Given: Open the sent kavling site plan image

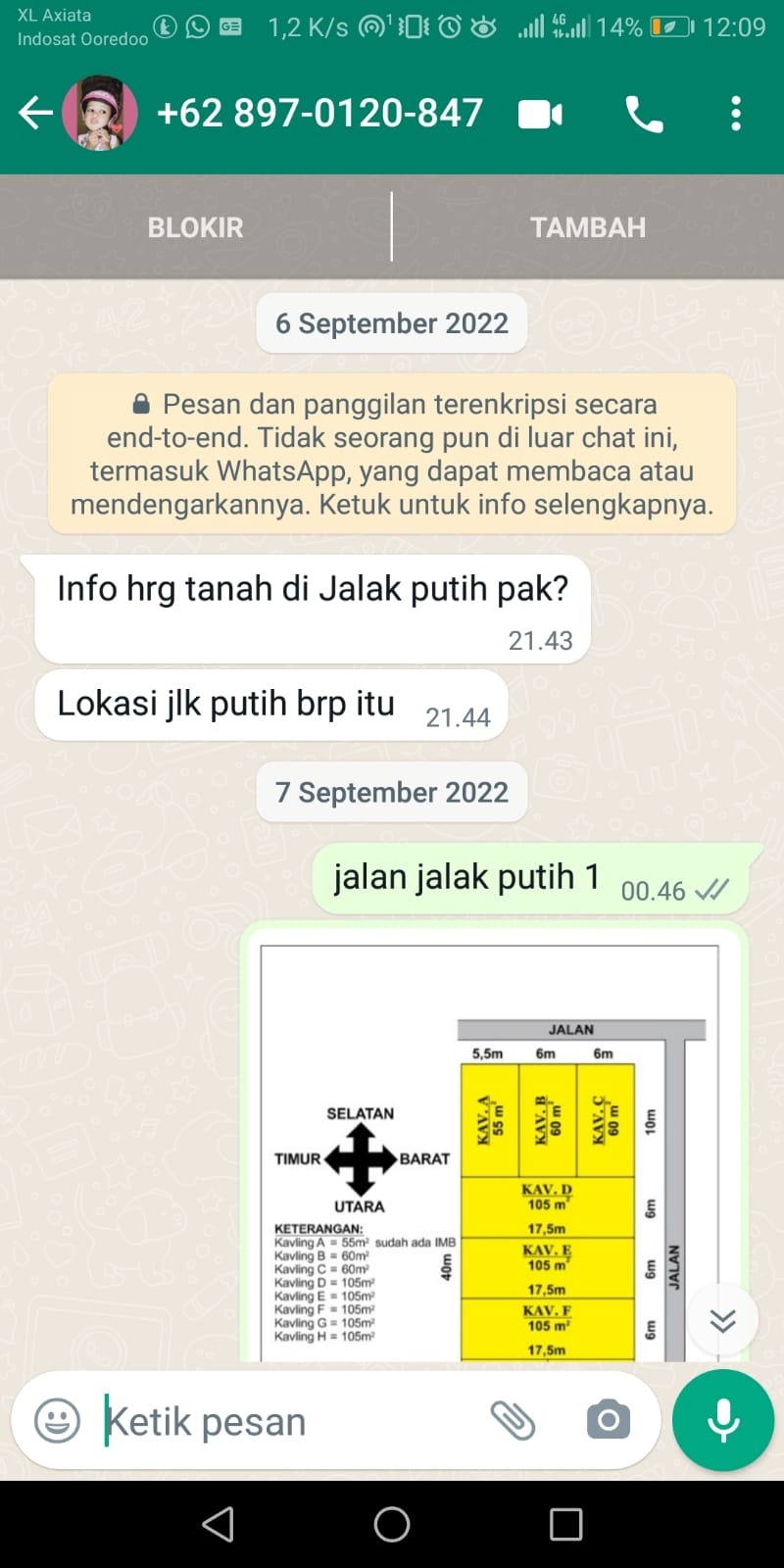Looking at the screenshot, I should point(490,1147).
